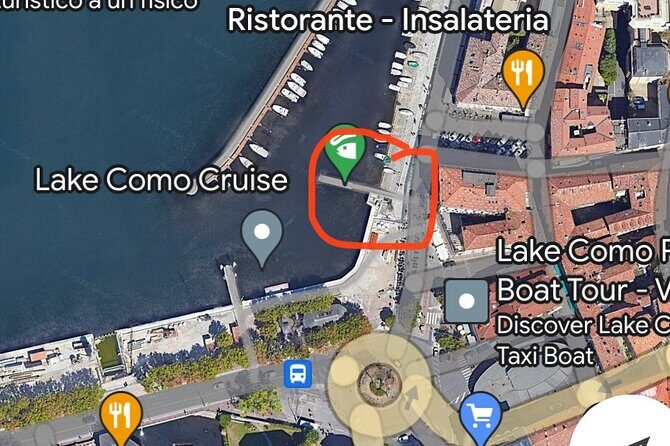Tap the green fishing spot pin
The height and width of the screenshot is (446, 670).
click(x=345, y=151)
